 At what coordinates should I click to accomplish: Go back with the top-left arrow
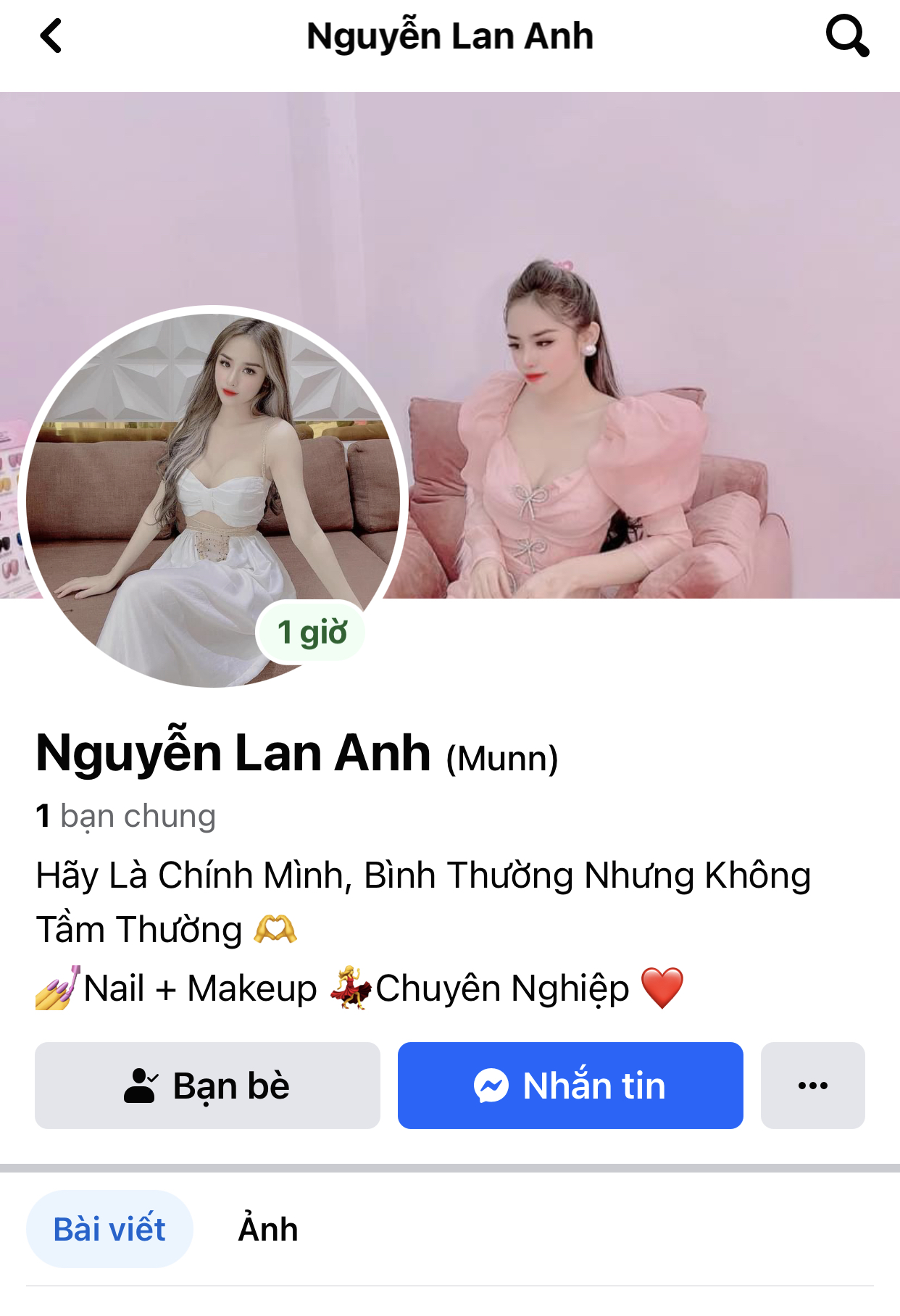pos(51,36)
